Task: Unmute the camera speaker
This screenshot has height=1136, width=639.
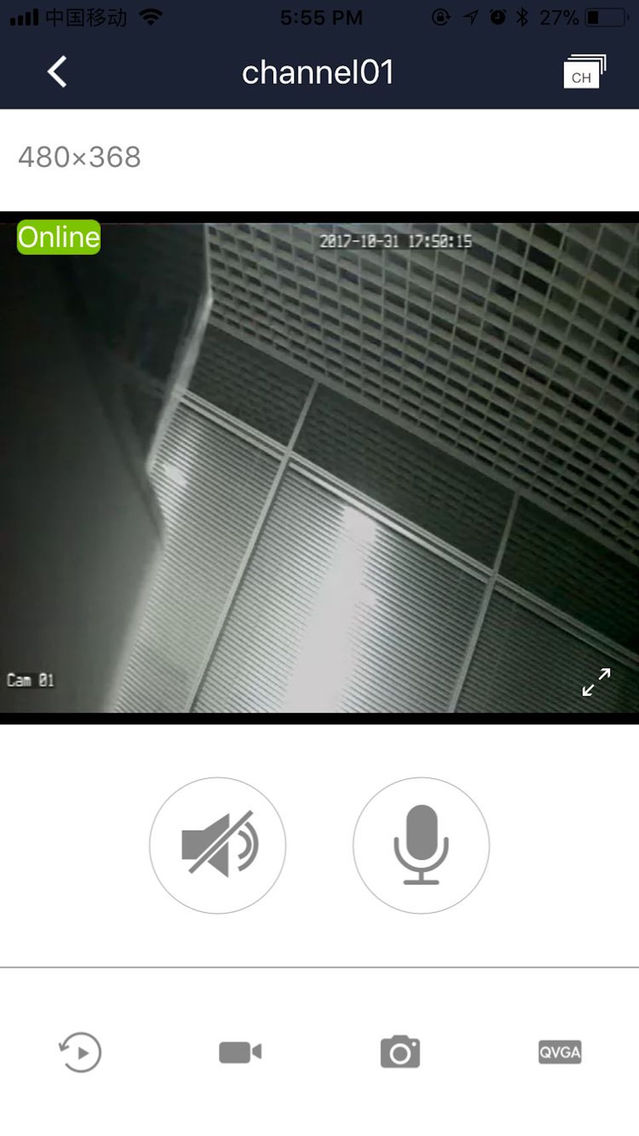Action: tap(217, 845)
